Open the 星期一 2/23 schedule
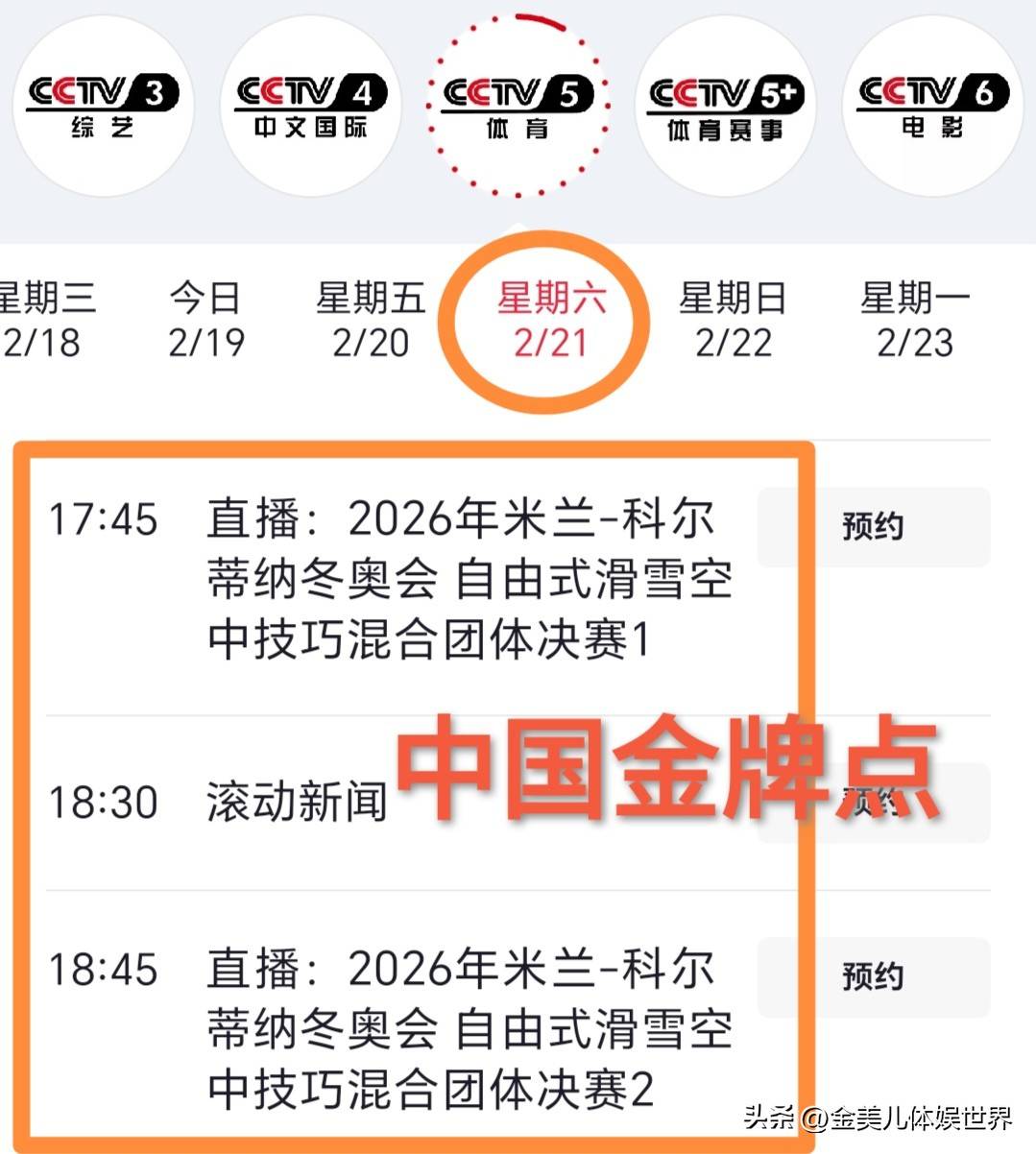 pyautogui.click(x=914, y=320)
